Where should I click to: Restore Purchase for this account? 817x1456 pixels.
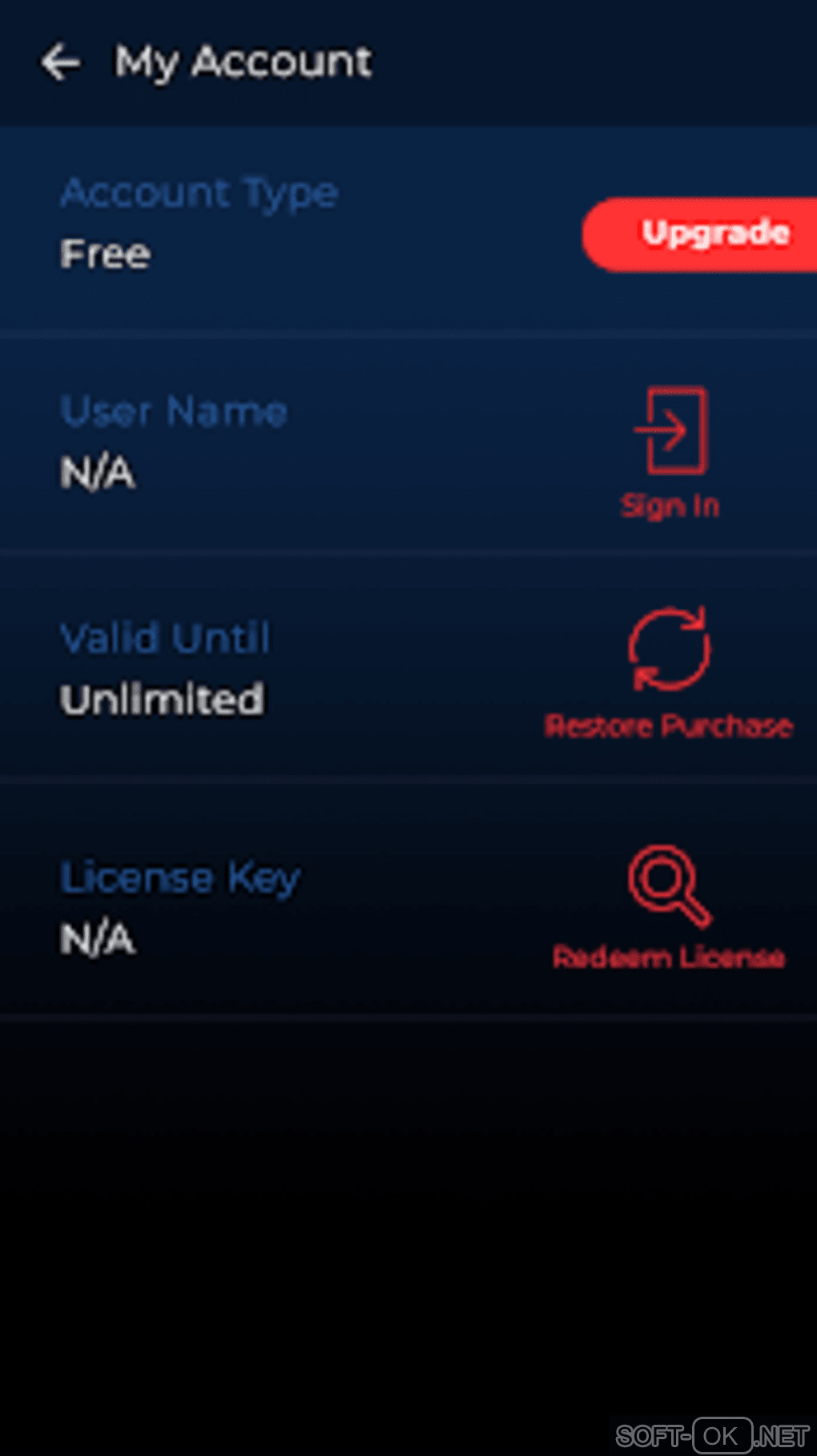pos(669,672)
